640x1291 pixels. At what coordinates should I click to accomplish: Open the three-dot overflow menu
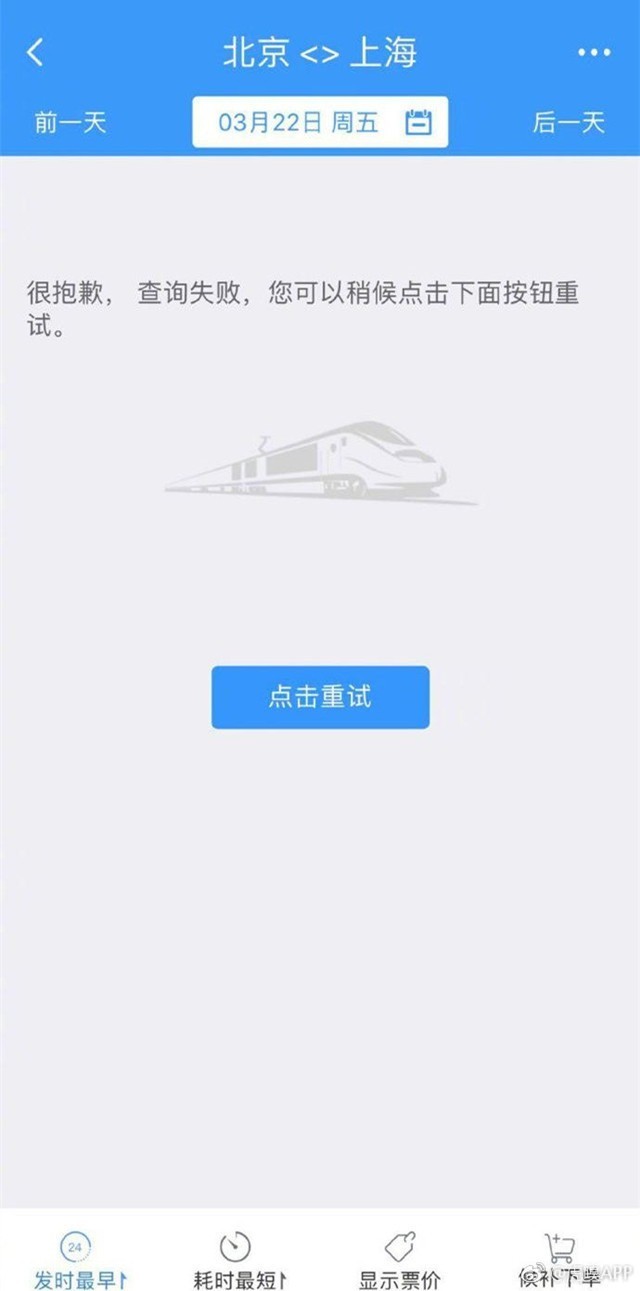(594, 53)
